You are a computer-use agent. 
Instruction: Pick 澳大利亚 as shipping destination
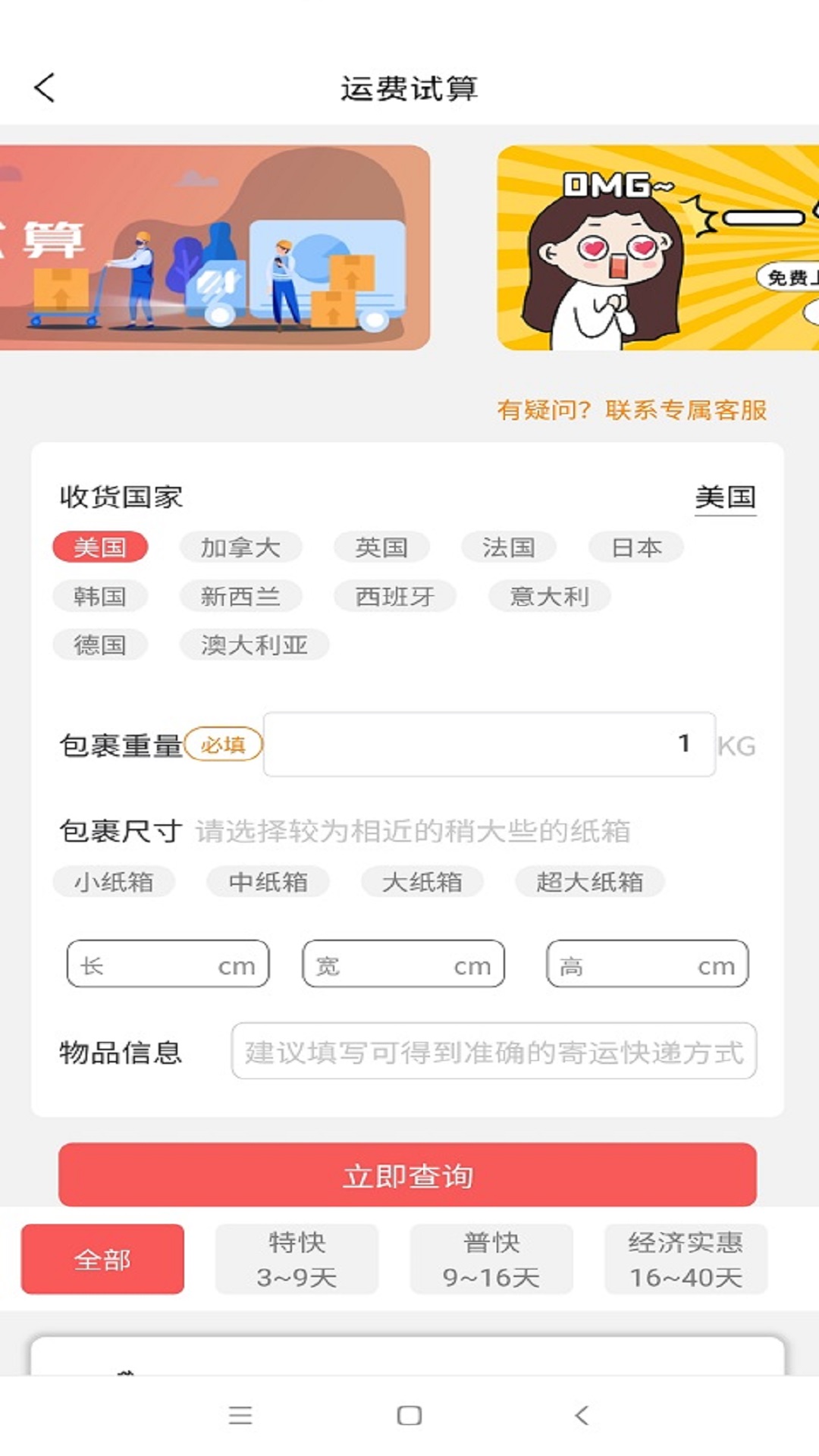point(255,645)
